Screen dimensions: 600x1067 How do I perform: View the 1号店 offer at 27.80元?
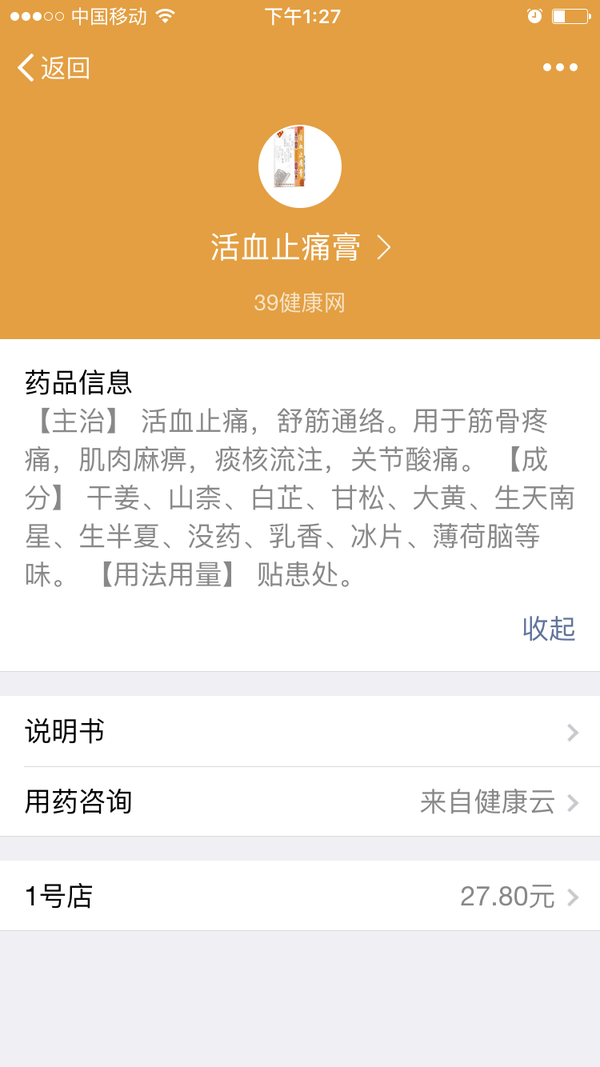pos(300,896)
